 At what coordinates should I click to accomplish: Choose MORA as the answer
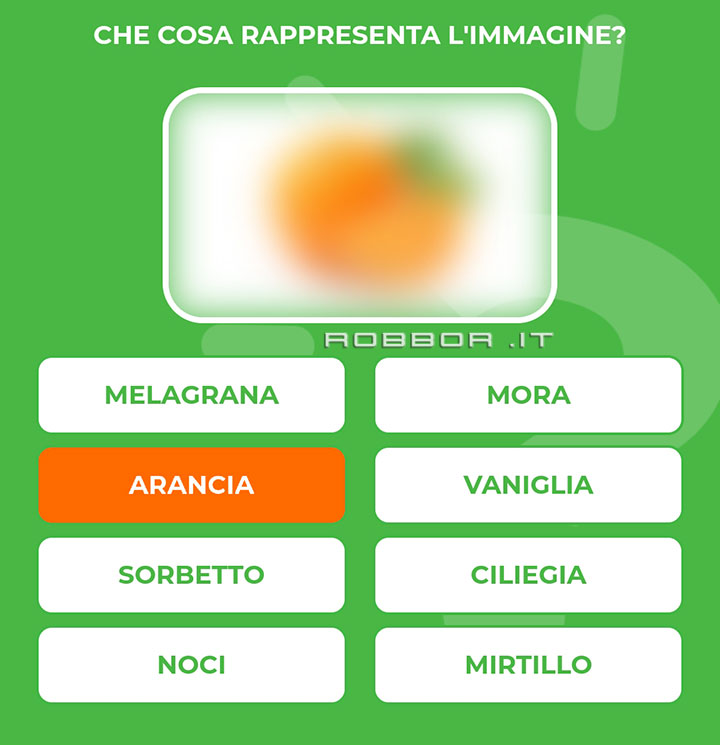click(x=528, y=395)
